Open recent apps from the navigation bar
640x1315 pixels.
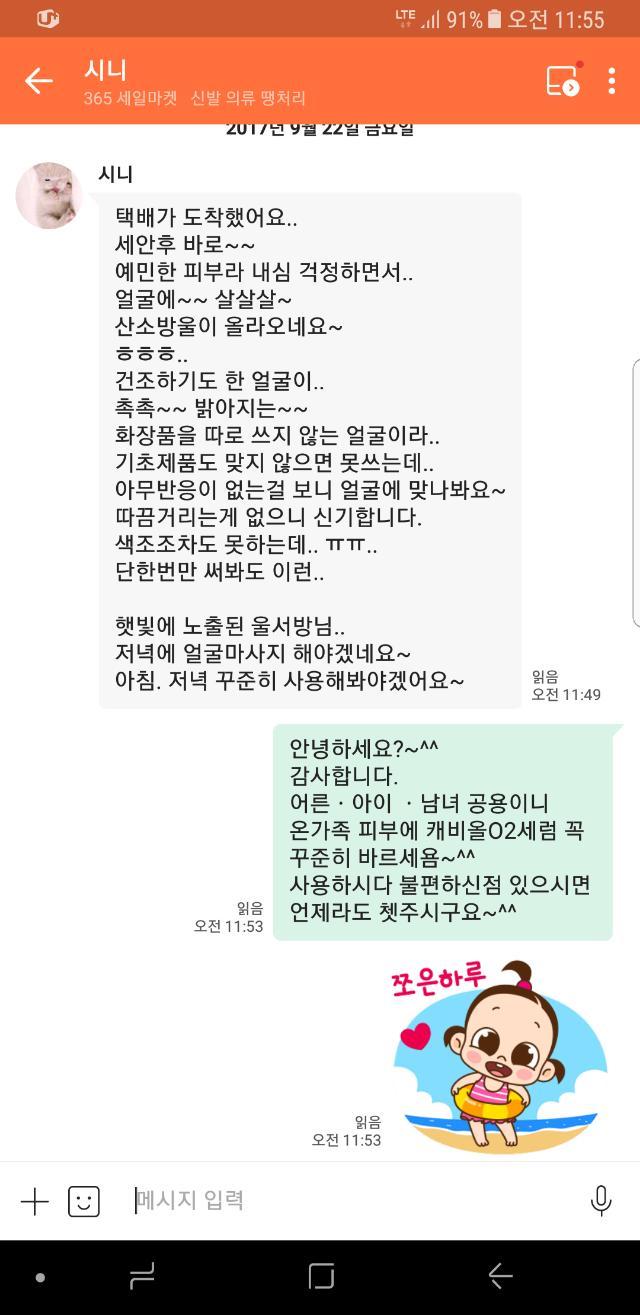143,1276
